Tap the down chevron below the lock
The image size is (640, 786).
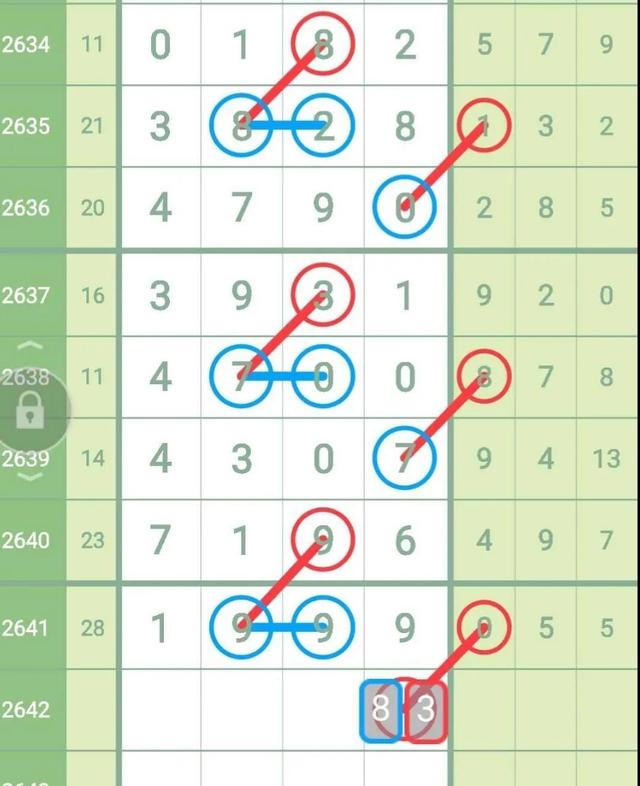[31, 476]
